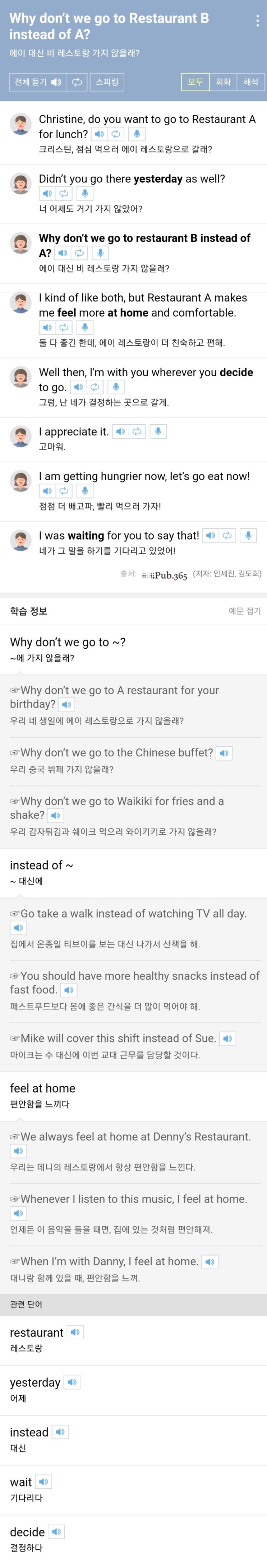This screenshot has height=1568, width=267.
Task: Tap the microphone for "Well then, I'm with you"
Action: (116, 387)
